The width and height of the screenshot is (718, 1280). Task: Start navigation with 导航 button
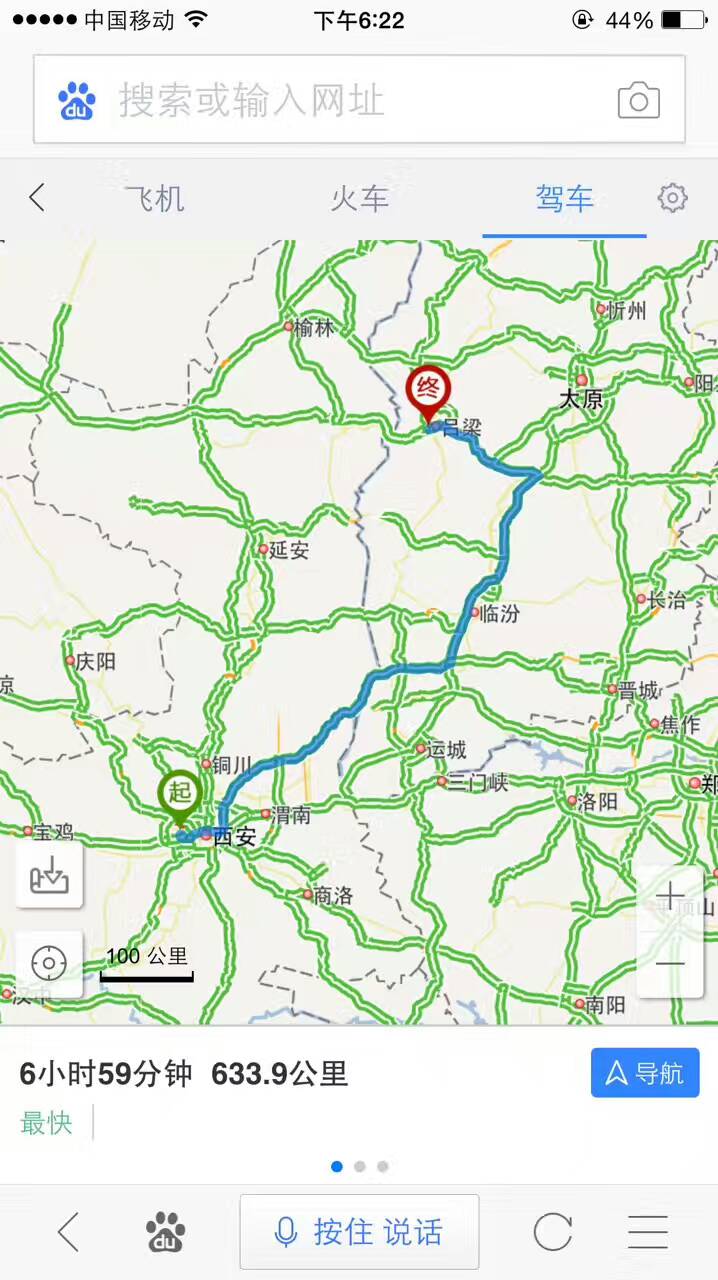pyautogui.click(x=645, y=1073)
